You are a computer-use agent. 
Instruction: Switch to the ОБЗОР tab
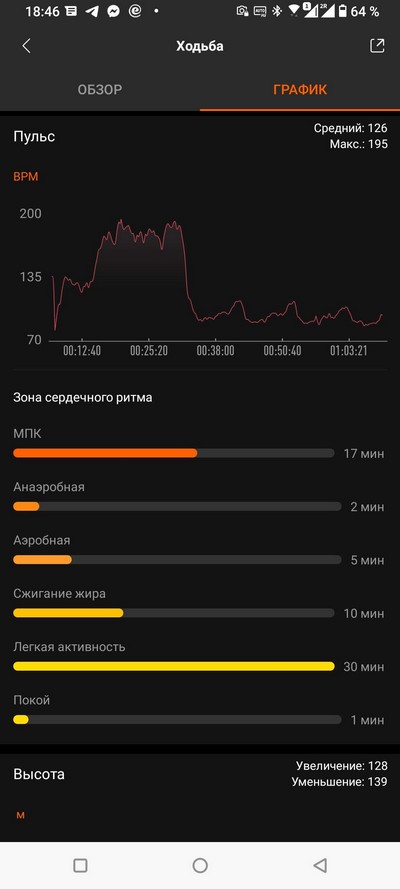100,90
